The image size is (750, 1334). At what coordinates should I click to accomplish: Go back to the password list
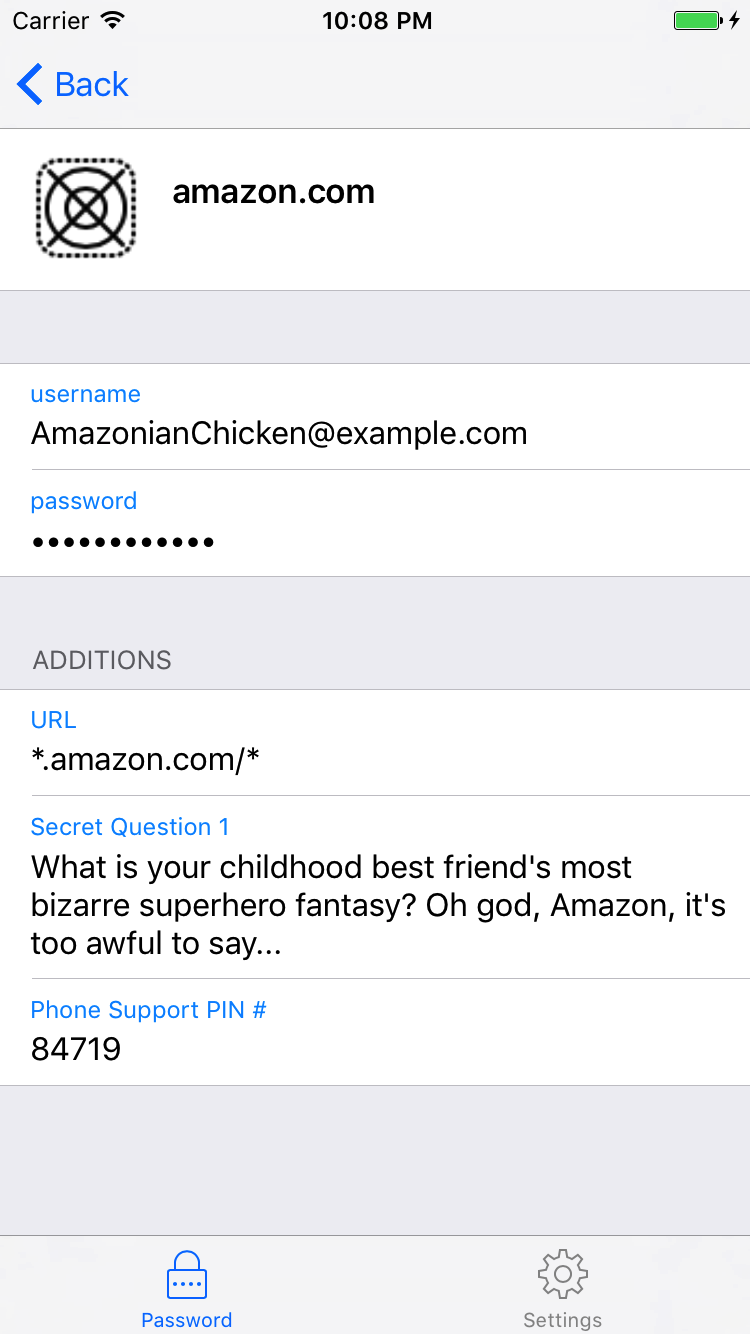click(73, 85)
